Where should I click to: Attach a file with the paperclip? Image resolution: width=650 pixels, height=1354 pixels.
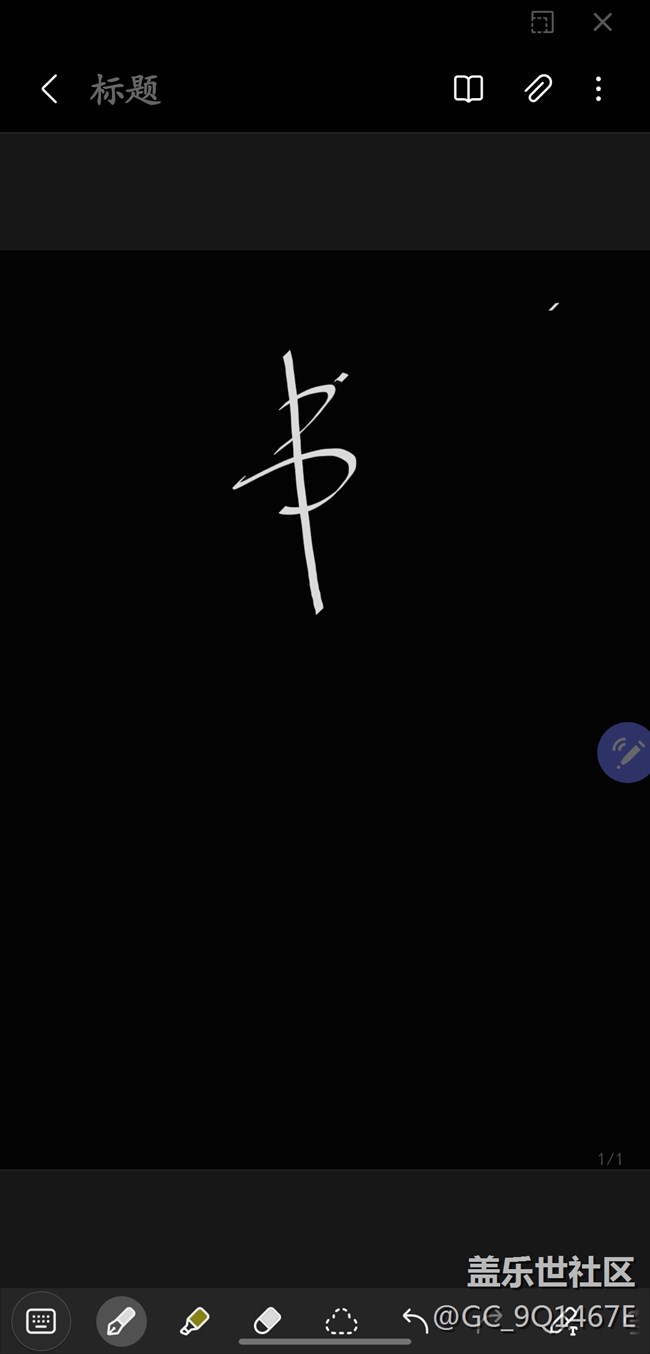tap(538, 89)
